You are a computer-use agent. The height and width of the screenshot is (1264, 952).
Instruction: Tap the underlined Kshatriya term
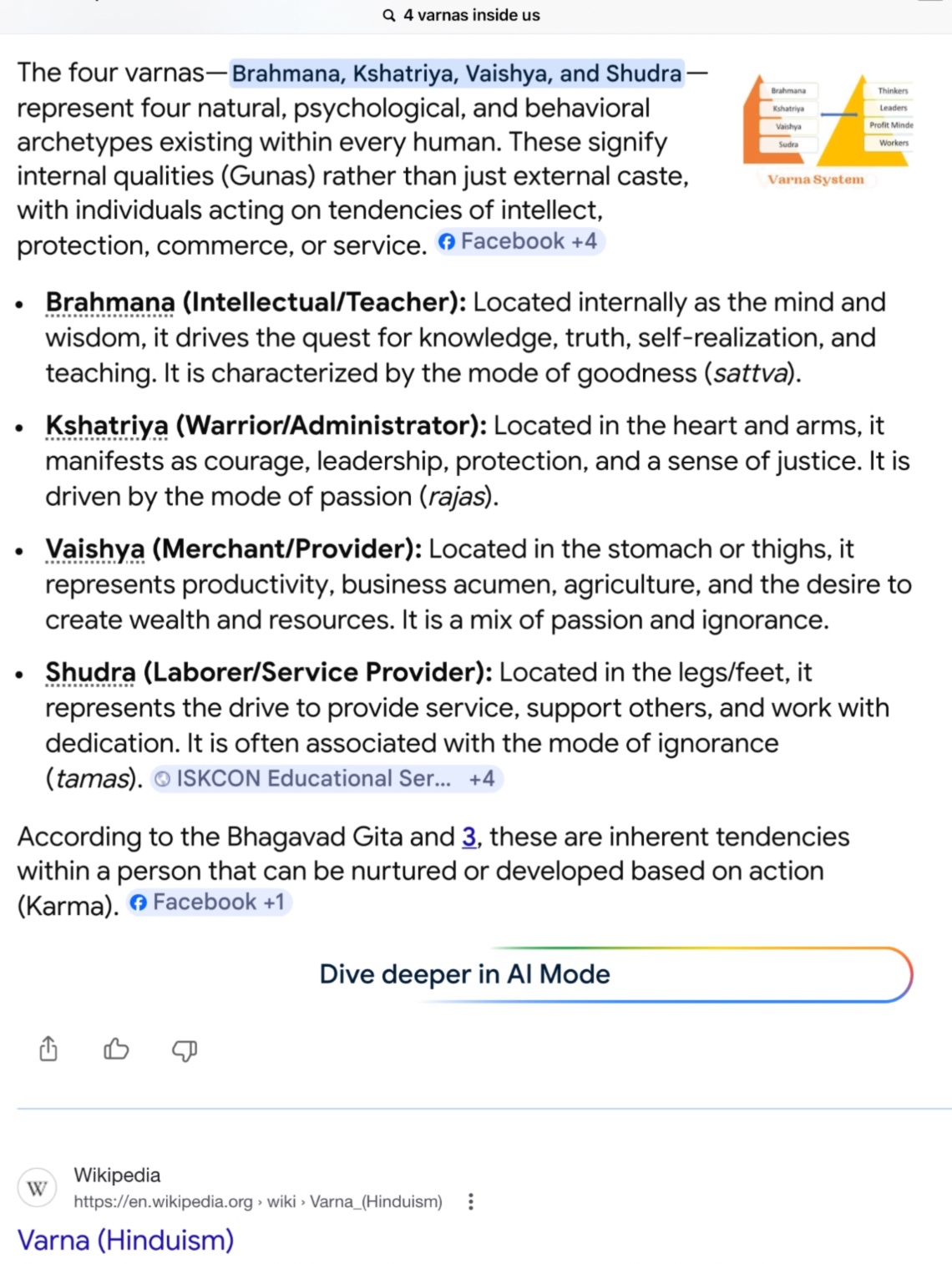tap(107, 426)
